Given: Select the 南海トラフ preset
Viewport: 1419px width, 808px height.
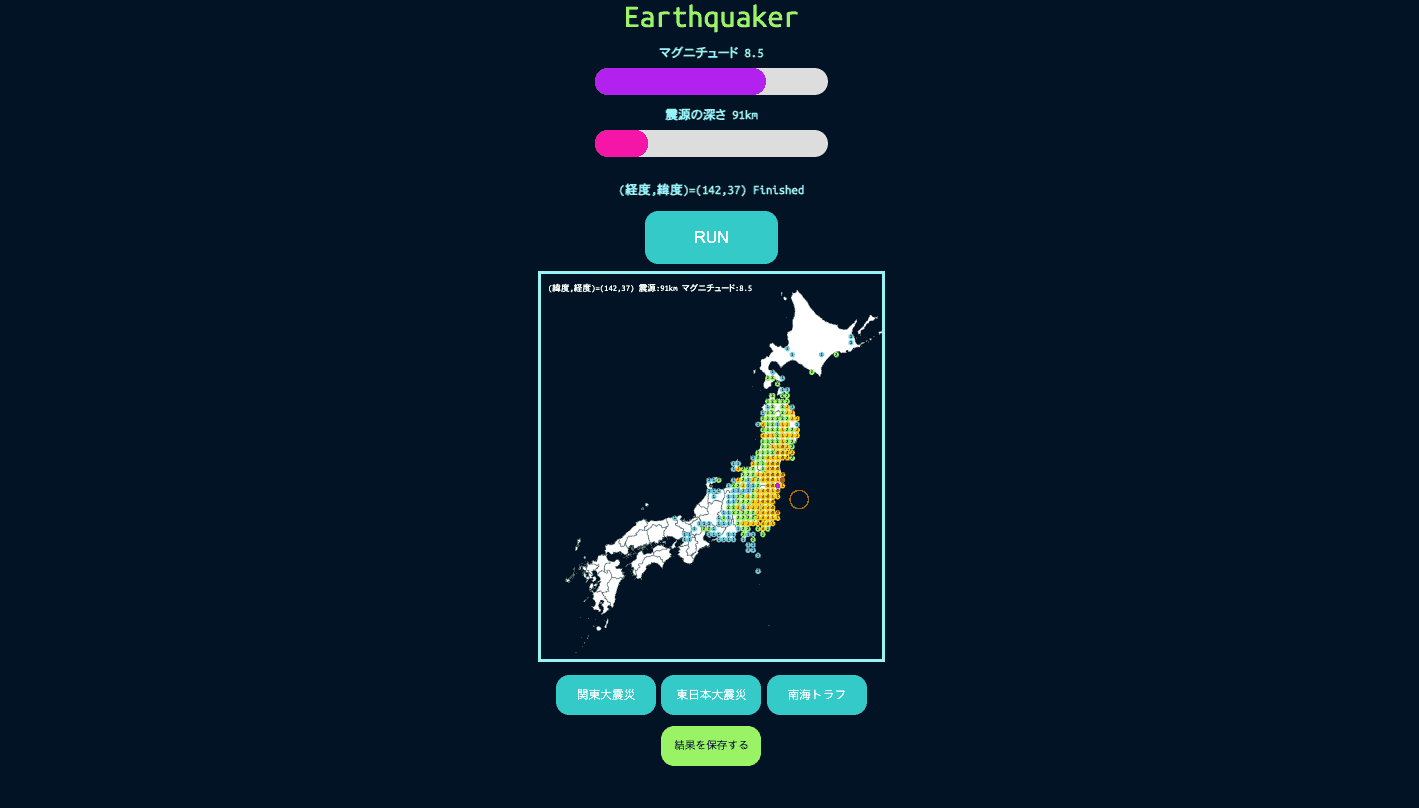Looking at the screenshot, I should point(816,695).
